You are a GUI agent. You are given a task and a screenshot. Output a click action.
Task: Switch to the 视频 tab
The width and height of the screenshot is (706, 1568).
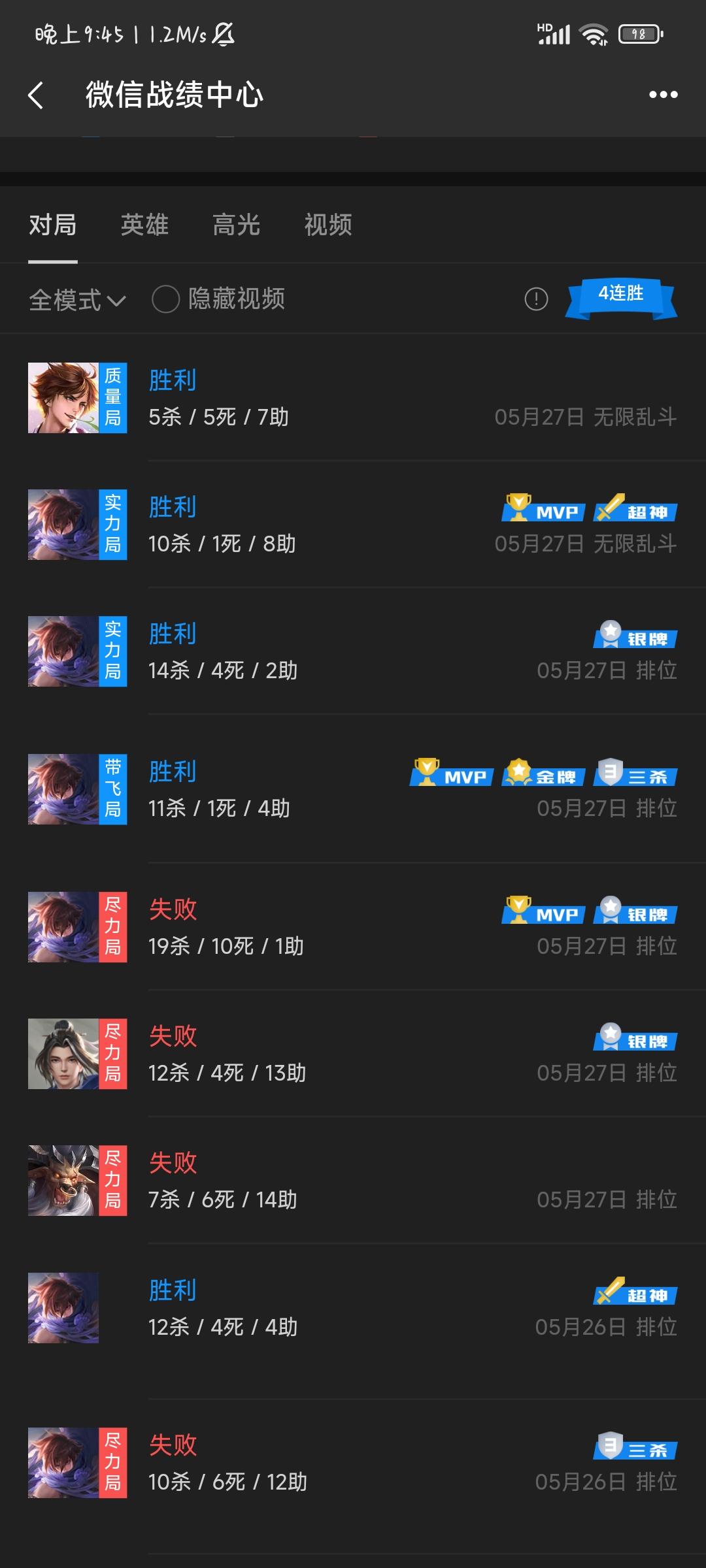(x=328, y=225)
